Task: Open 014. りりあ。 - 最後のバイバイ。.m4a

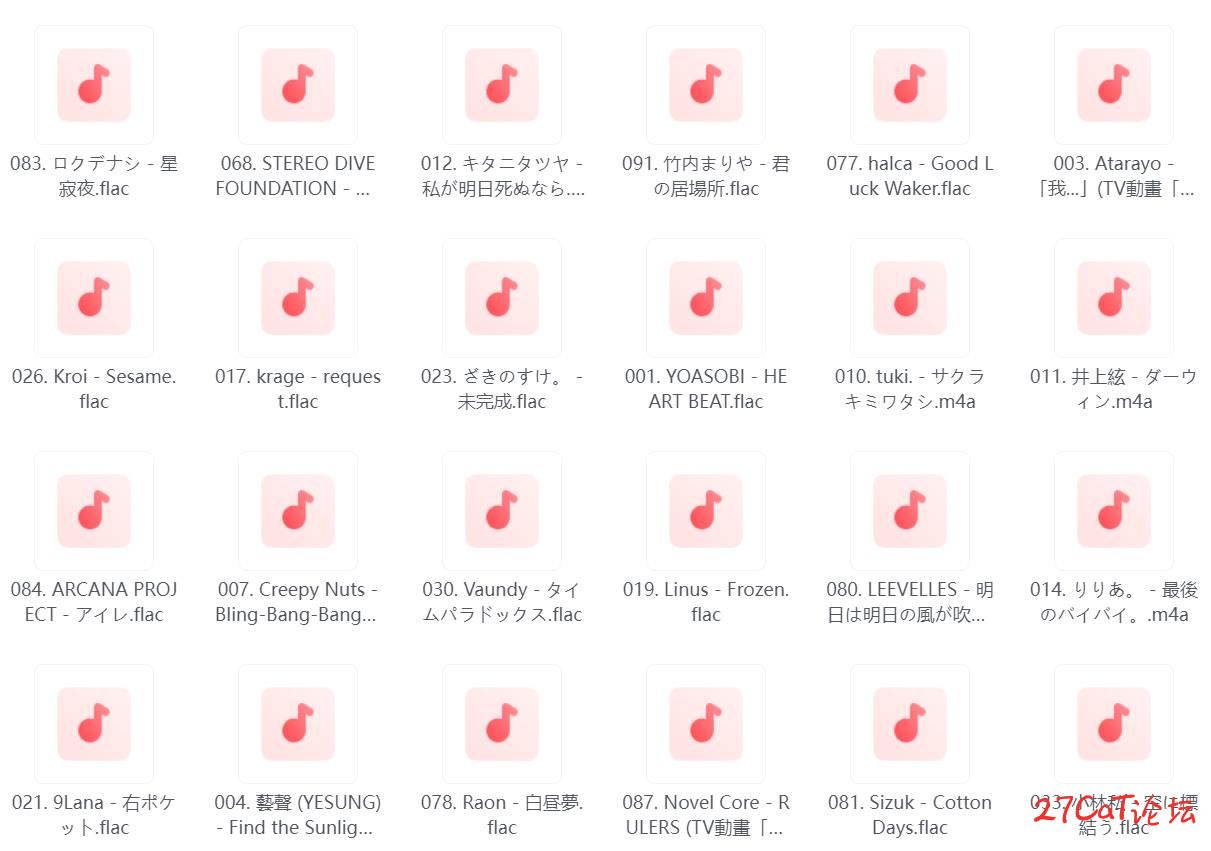Action: 1114,511
